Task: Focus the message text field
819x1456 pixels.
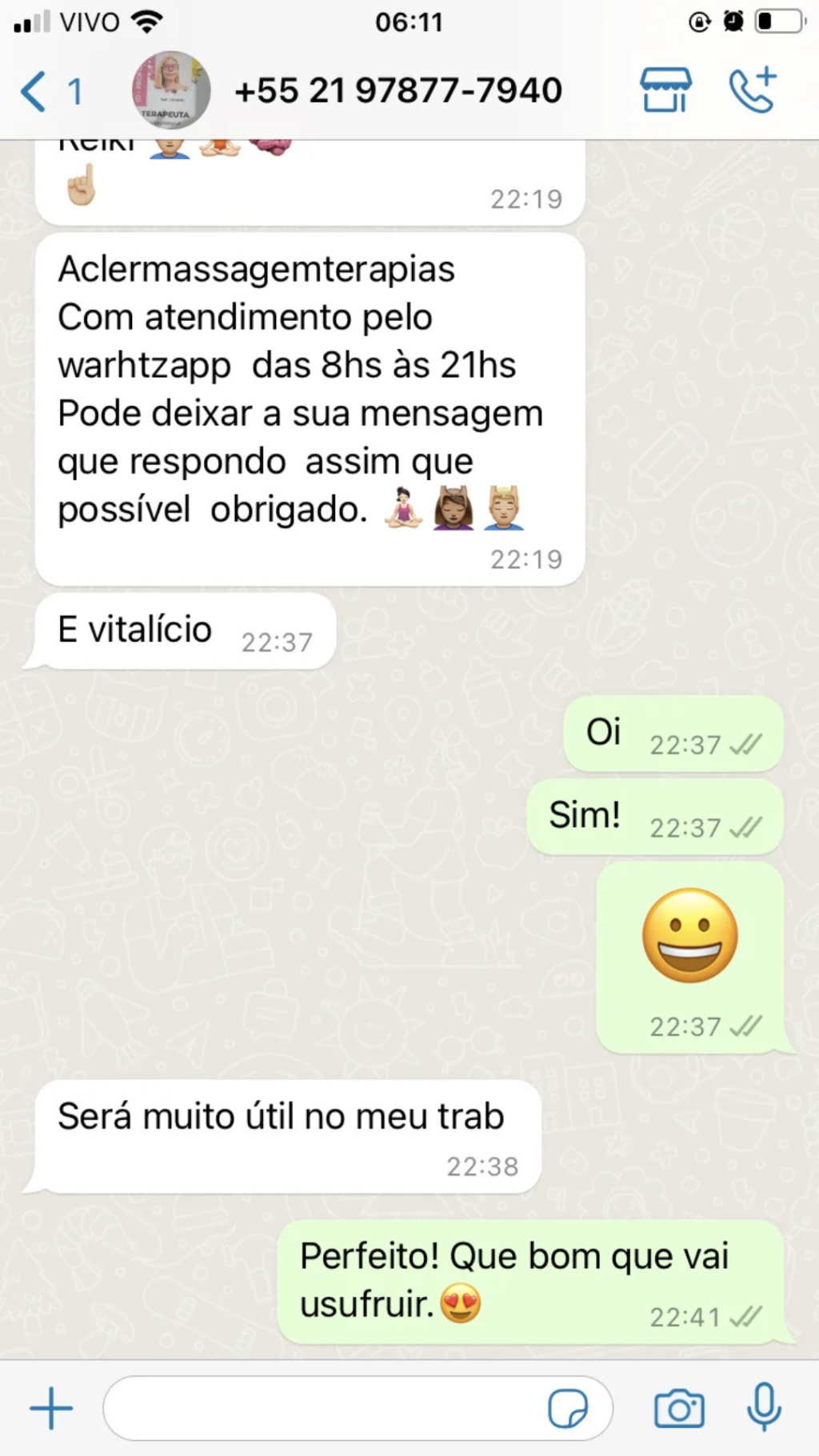Action: coord(320,1408)
